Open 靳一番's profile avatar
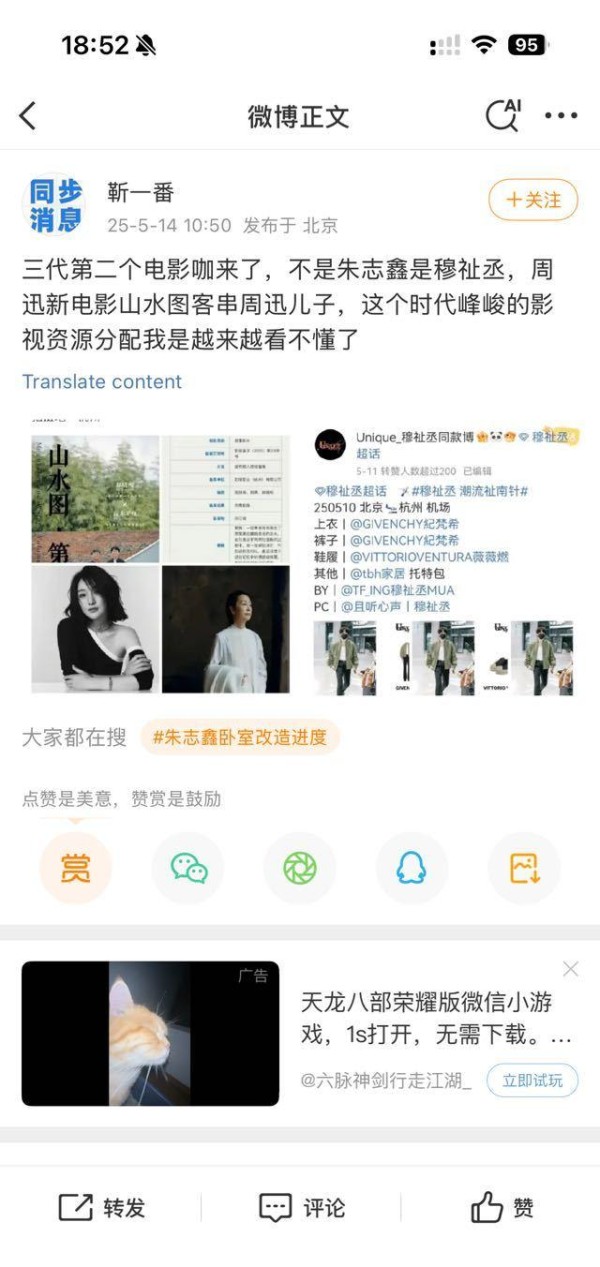 click(x=54, y=205)
